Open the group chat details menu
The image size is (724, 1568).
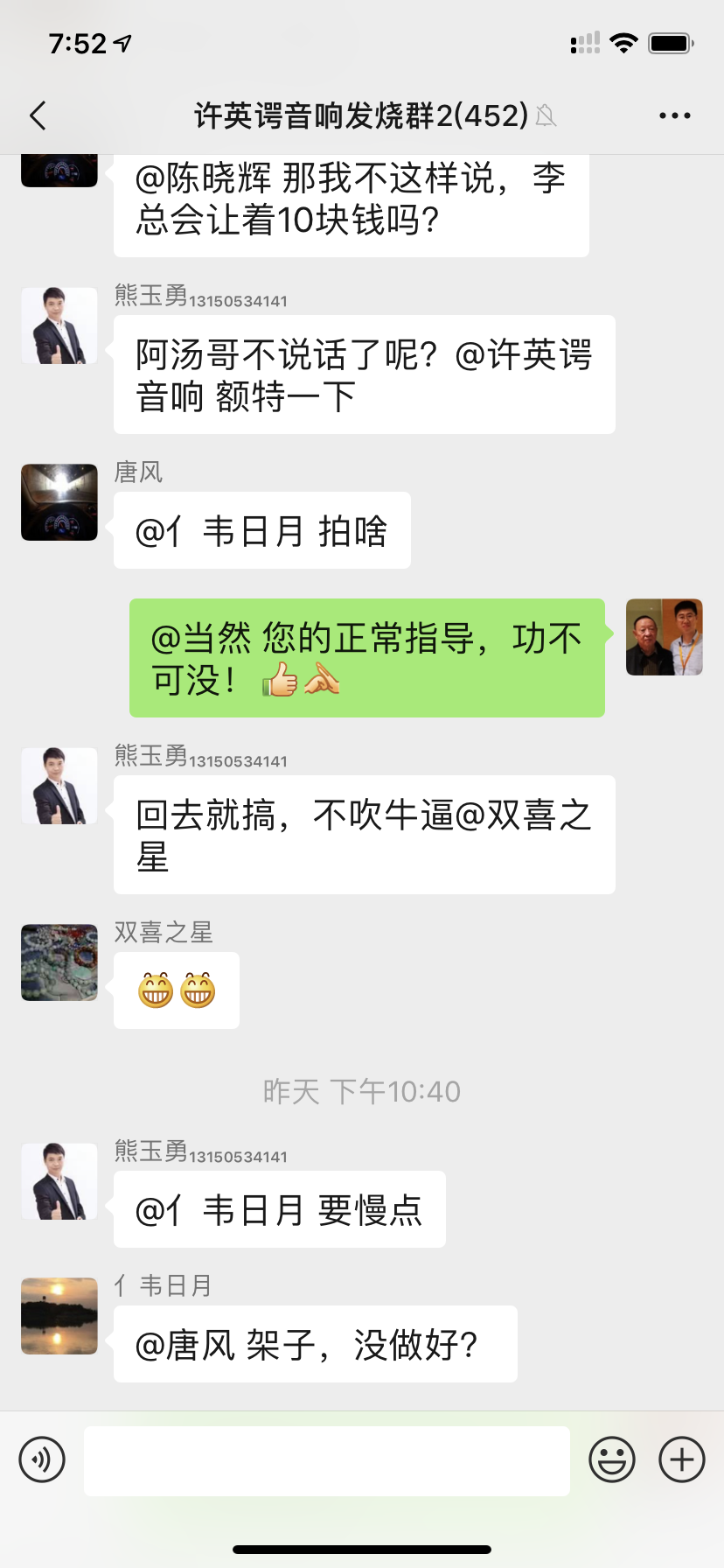click(x=674, y=115)
